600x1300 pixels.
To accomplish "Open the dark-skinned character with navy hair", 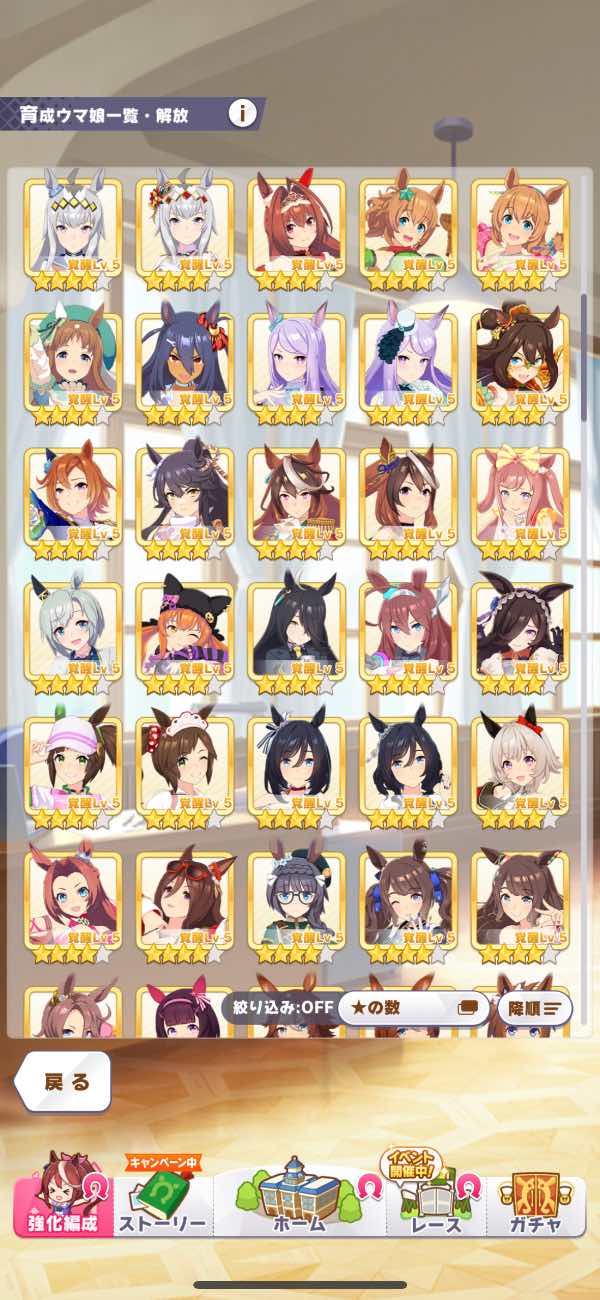I will coord(184,360).
